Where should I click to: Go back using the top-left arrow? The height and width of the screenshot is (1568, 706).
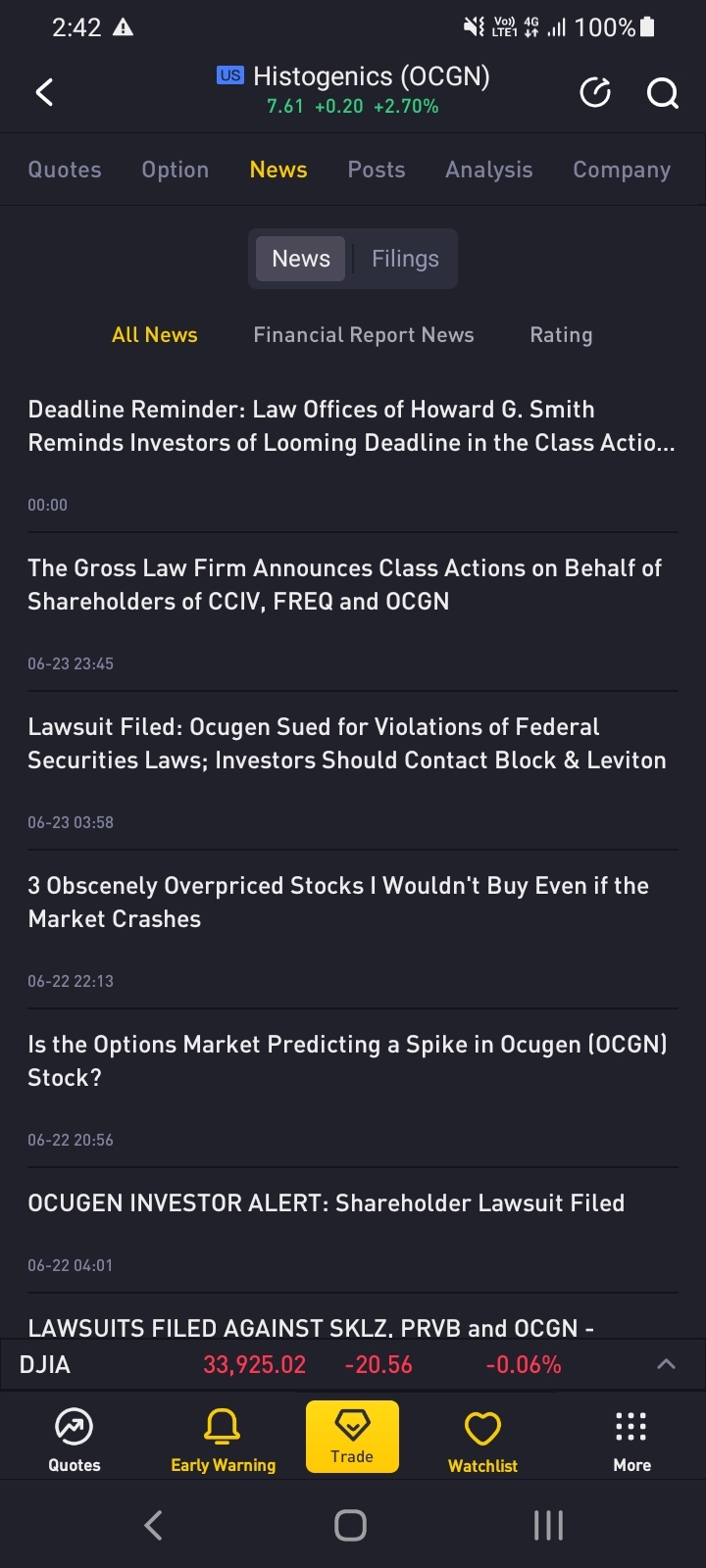click(44, 92)
